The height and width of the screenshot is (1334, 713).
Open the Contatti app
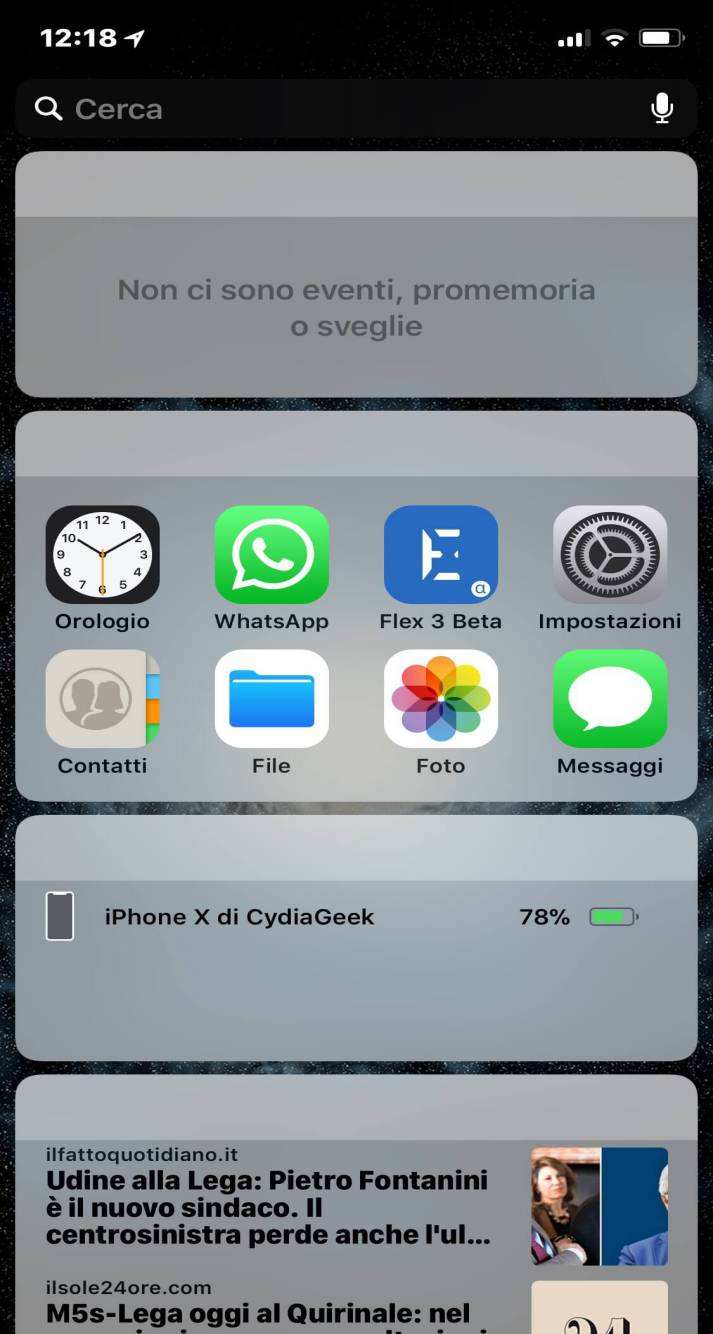coord(102,699)
